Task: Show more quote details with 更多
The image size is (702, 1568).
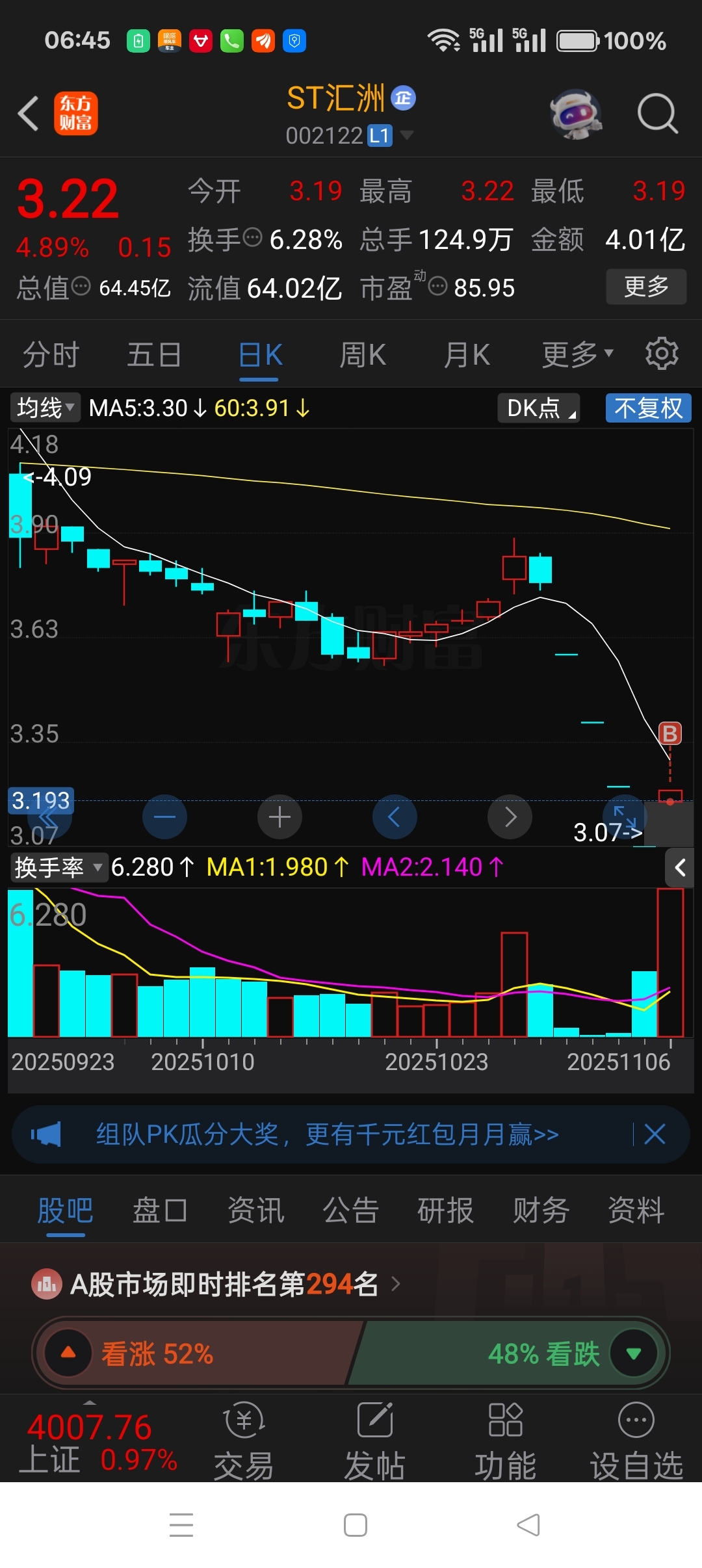Action: coord(646,286)
